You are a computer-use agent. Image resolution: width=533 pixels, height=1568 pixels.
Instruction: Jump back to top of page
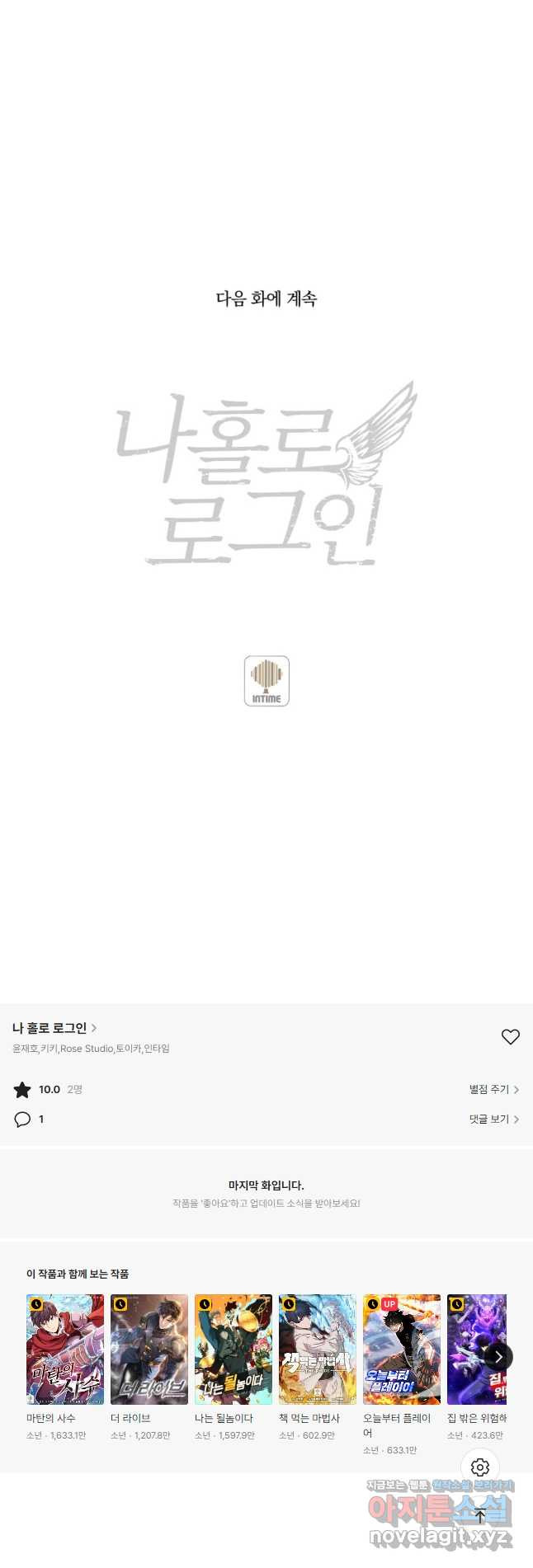point(480,1516)
